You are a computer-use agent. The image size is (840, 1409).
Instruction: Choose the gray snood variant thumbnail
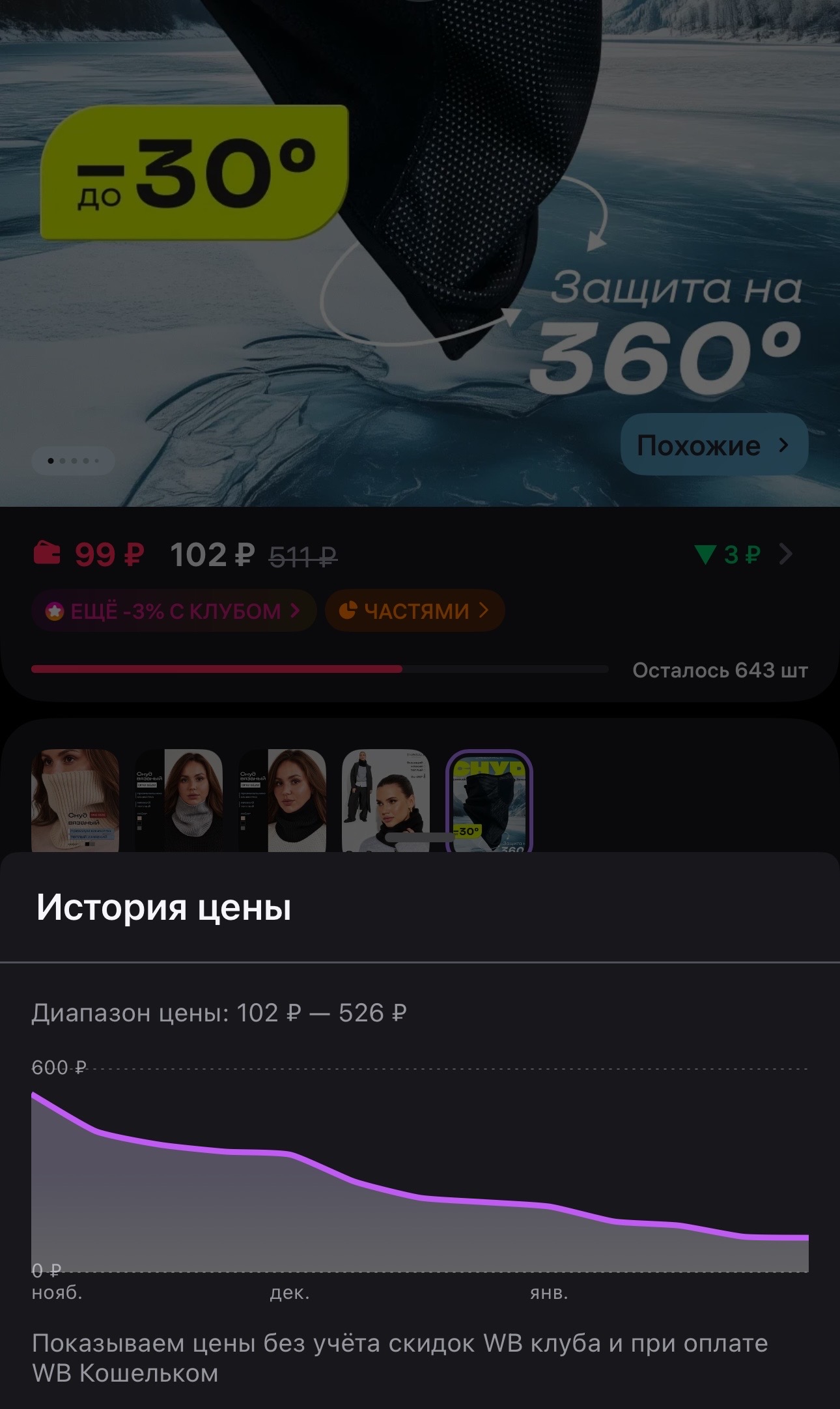[179, 800]
